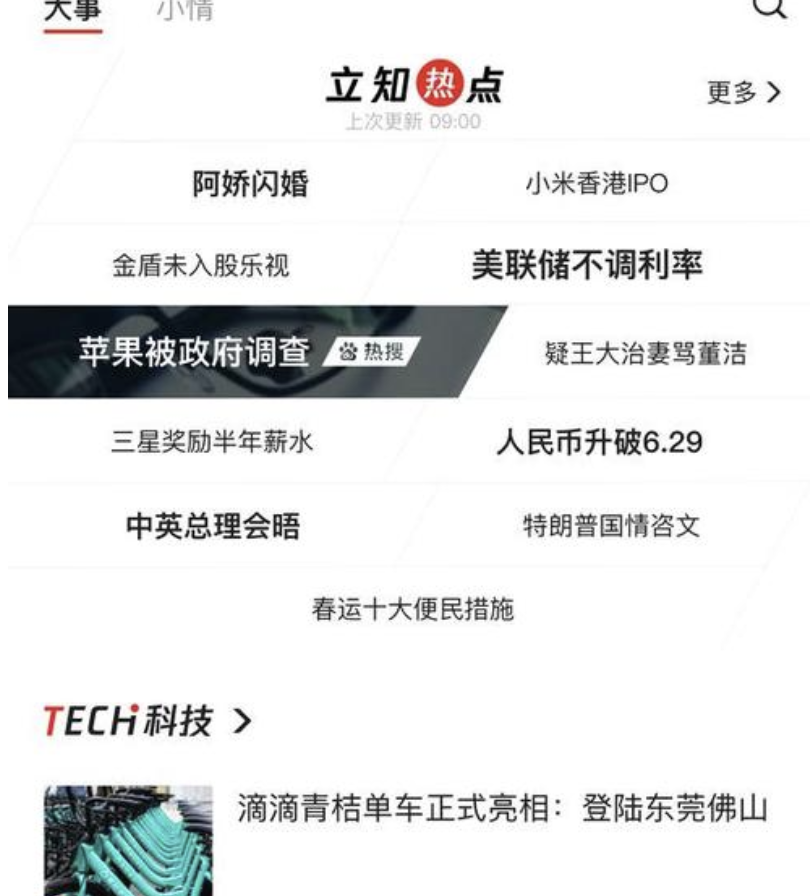Open article 滴滴青桔单车正式亮相

click(503, 809)
